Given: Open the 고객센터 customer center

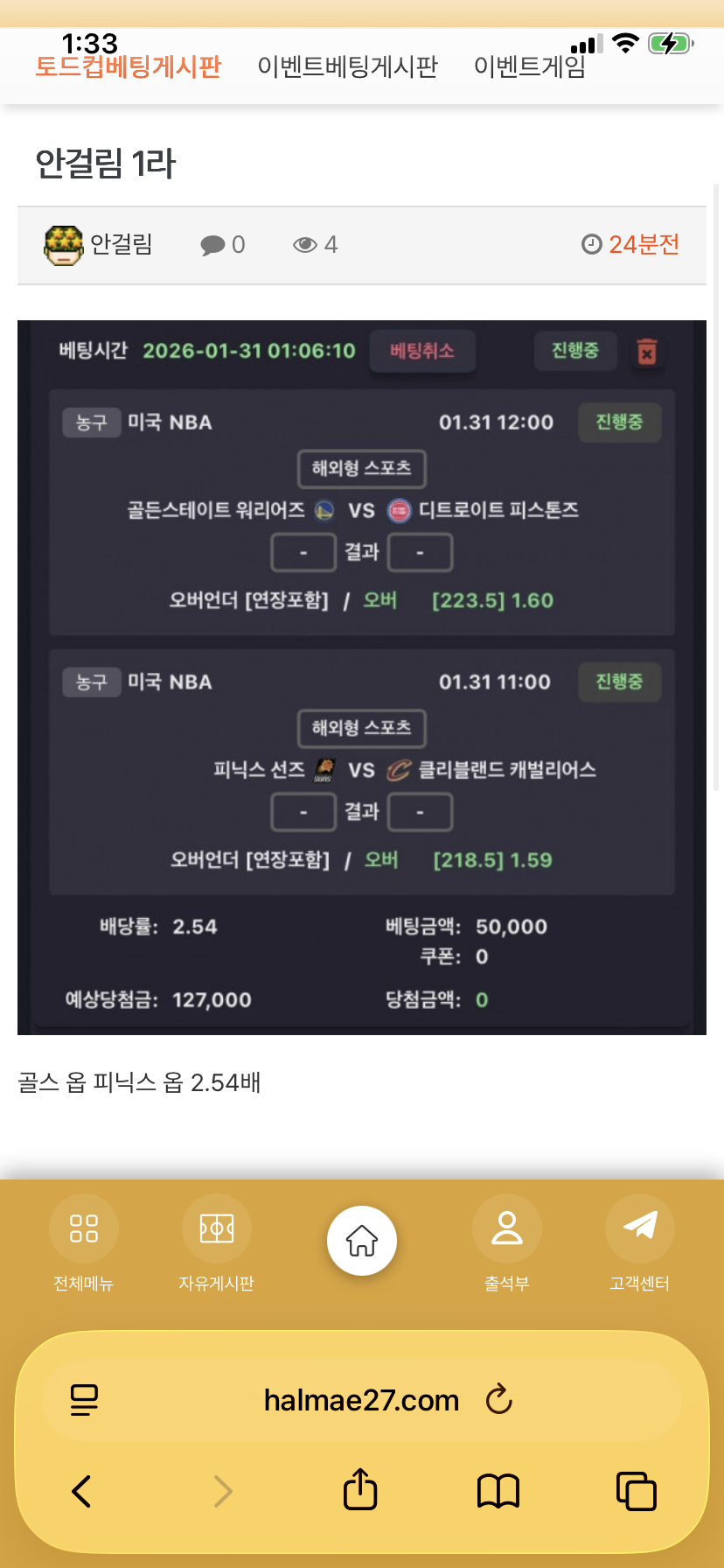Looking at the screenshot, I should 639,1243.
